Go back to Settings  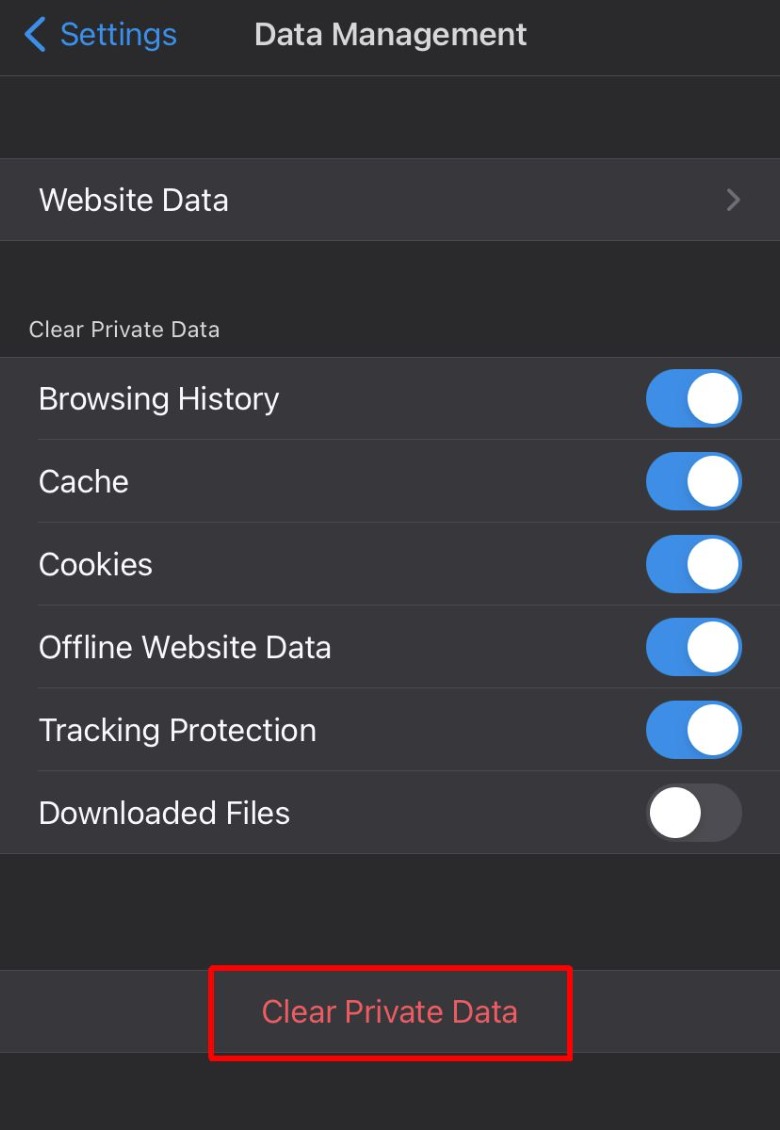(x=100, y=35)
